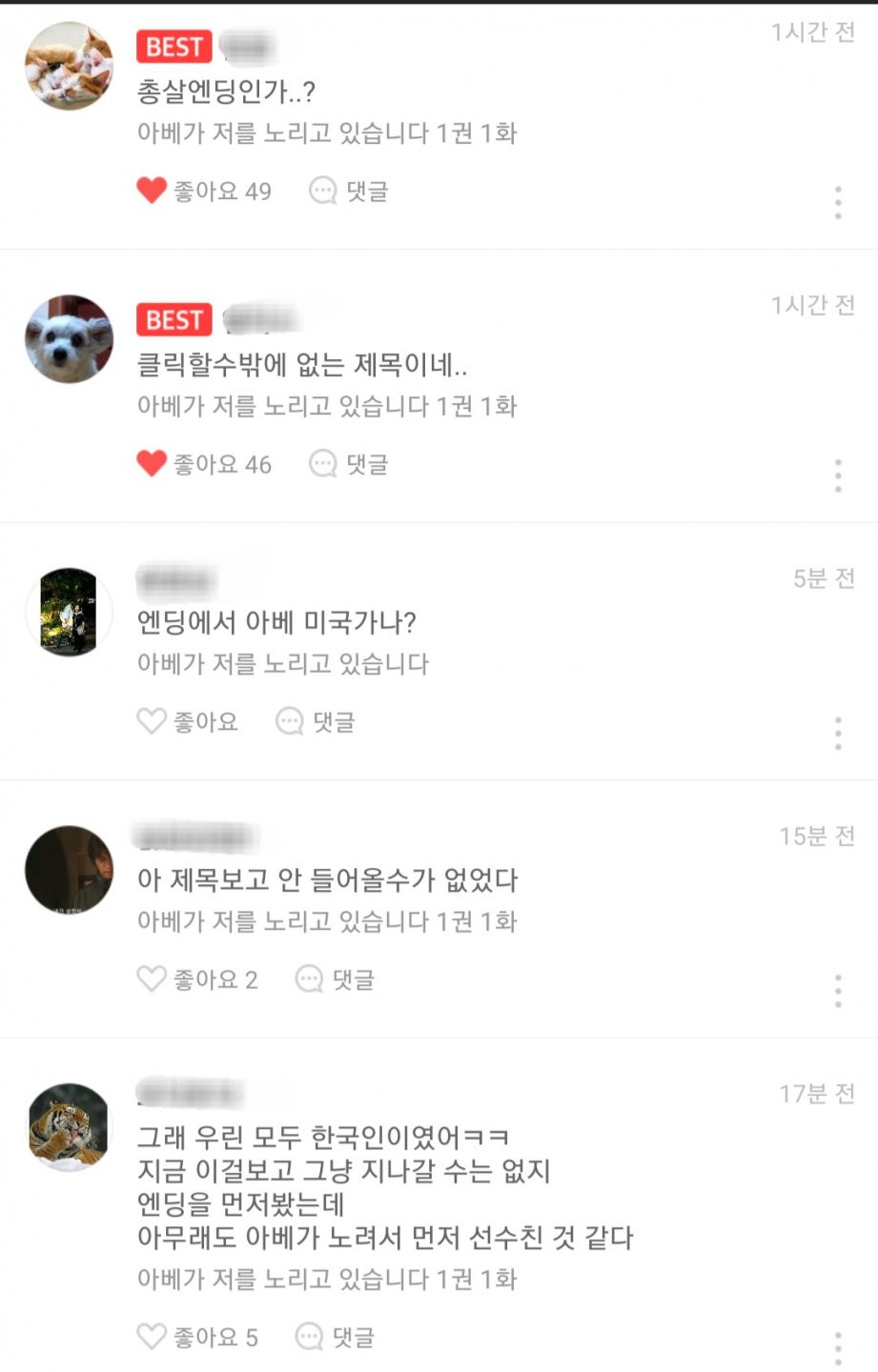This screenshot has height=1372, width=878.
Task: Reply to the comment '총살엔딩인가..?'
Action: click(349, 191)
